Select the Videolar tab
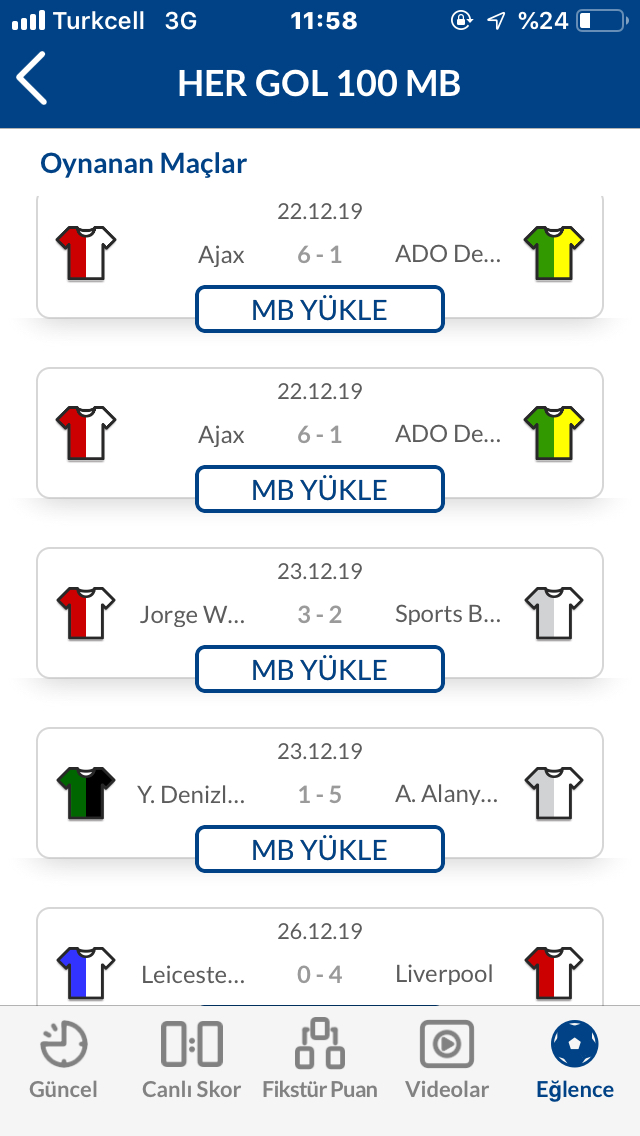 pyautogui.click(x=446, y=1059)
